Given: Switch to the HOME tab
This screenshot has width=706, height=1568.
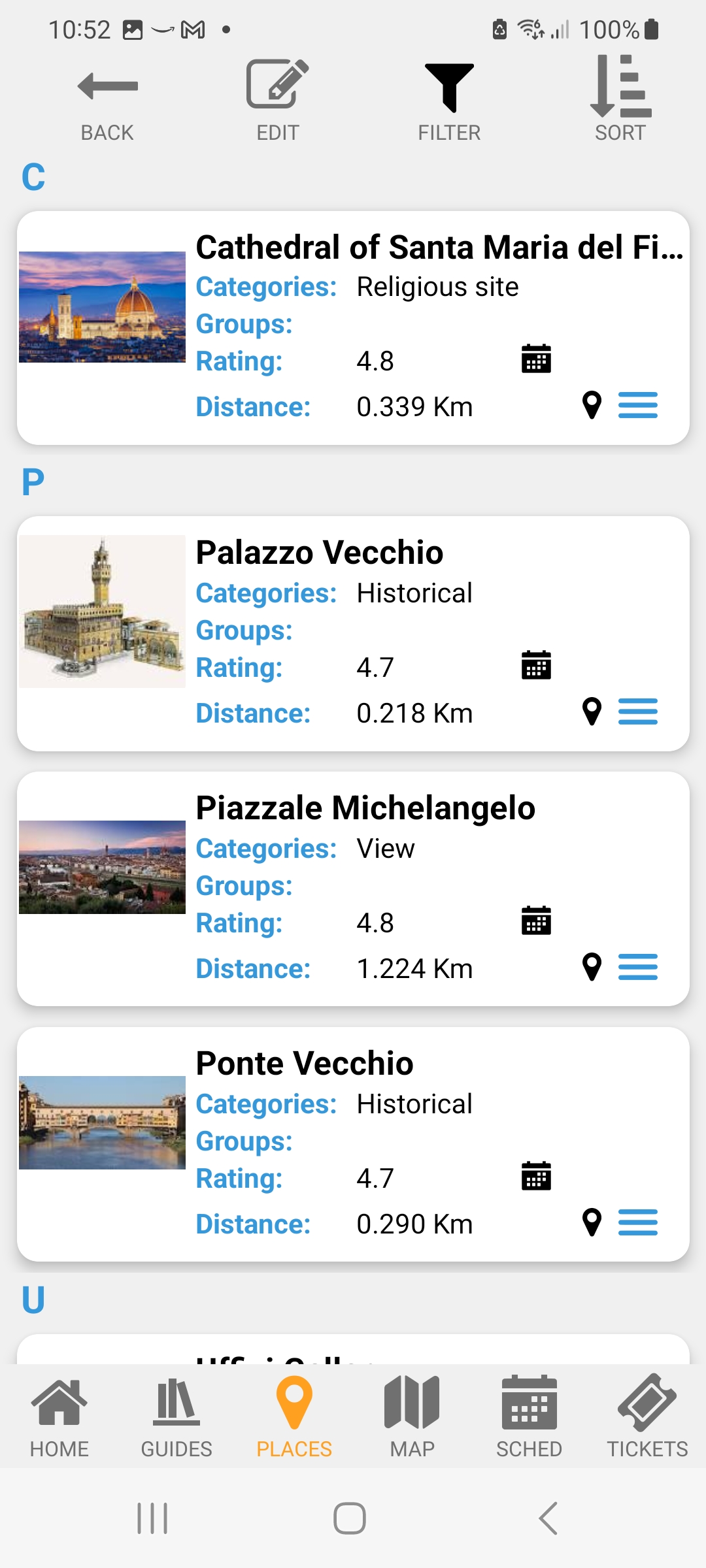Looking at the screenshot, I should 59,1417.
